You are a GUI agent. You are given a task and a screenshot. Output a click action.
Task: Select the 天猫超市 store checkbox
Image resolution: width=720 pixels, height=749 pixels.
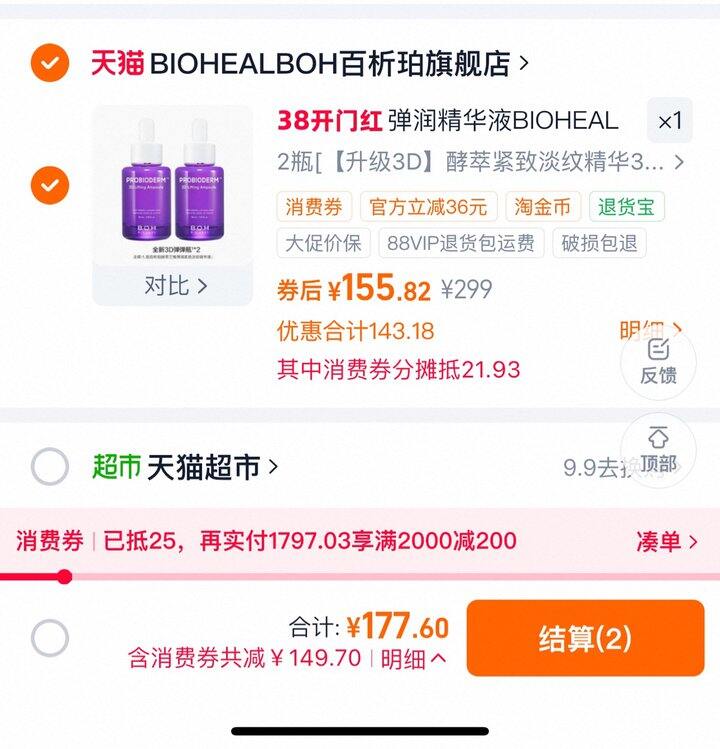click(49, 467)
